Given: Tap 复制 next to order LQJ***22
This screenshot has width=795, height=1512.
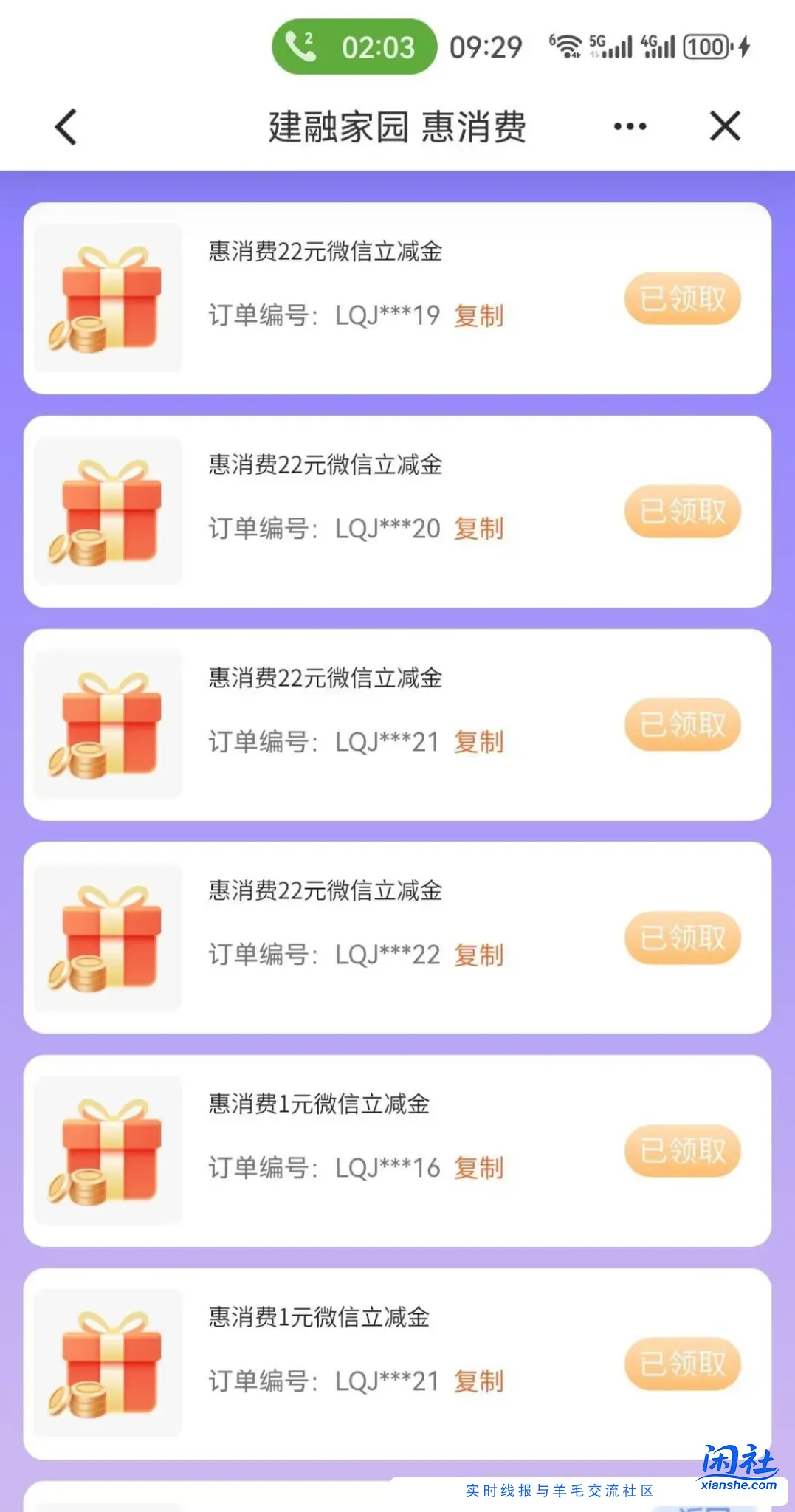Looking at the screenshot, I should tap(478, 955).
